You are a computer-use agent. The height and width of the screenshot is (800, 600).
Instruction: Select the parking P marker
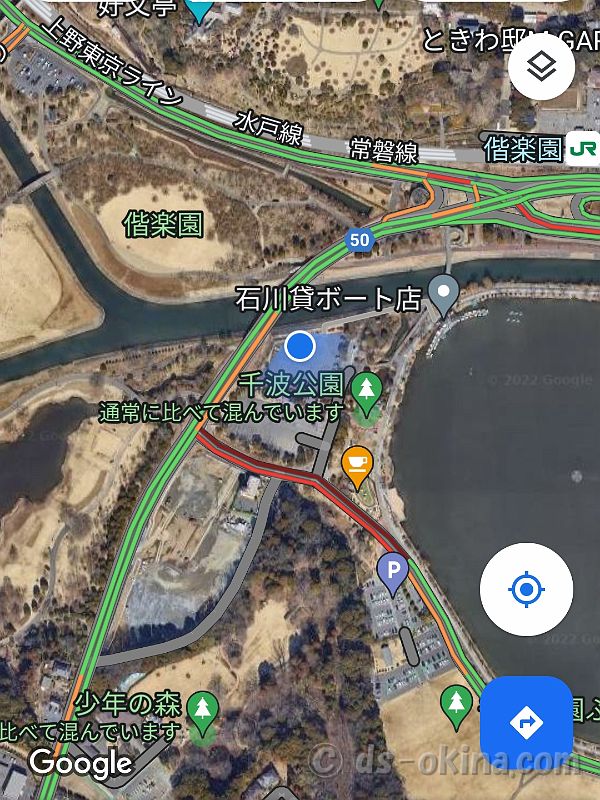[x=393, y=571]
